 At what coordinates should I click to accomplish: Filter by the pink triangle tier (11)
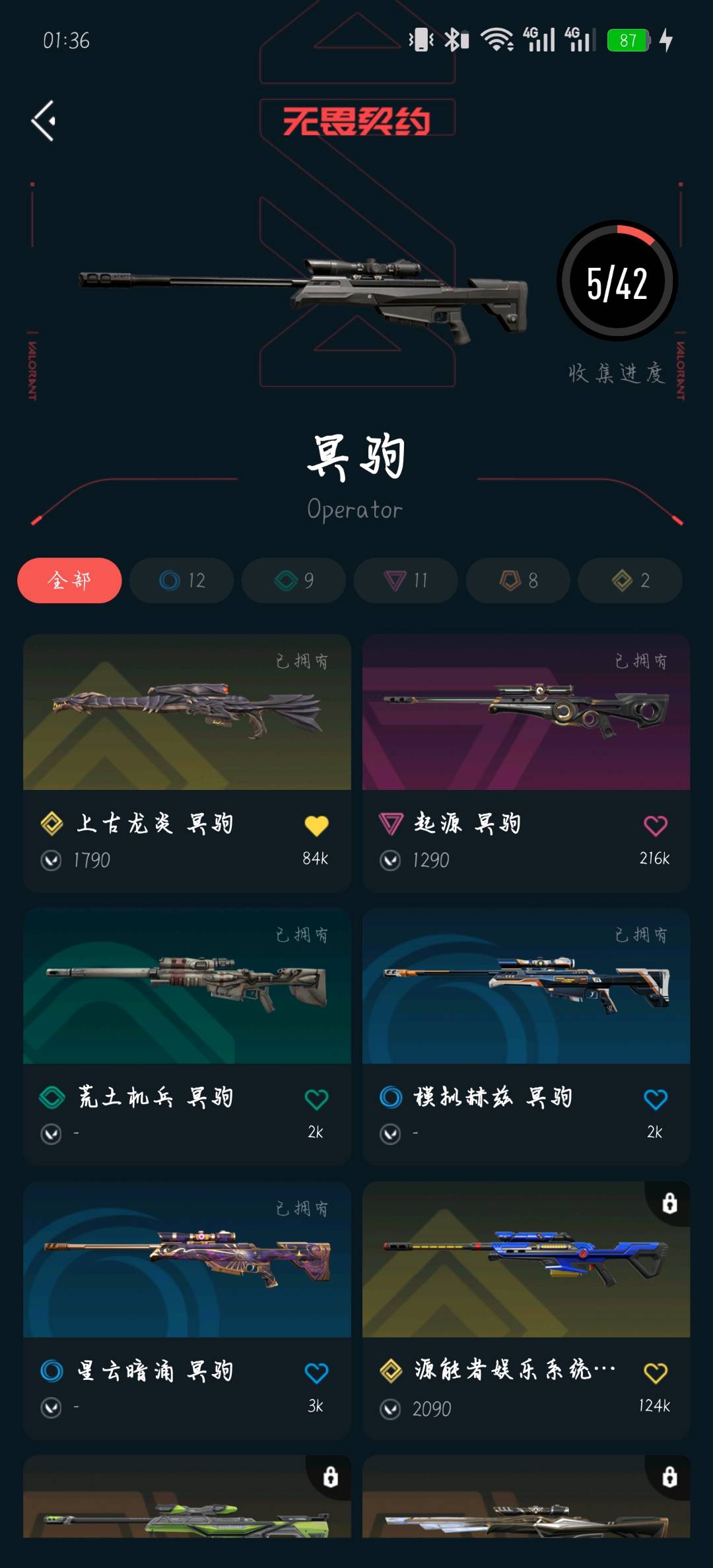point(405,581)
